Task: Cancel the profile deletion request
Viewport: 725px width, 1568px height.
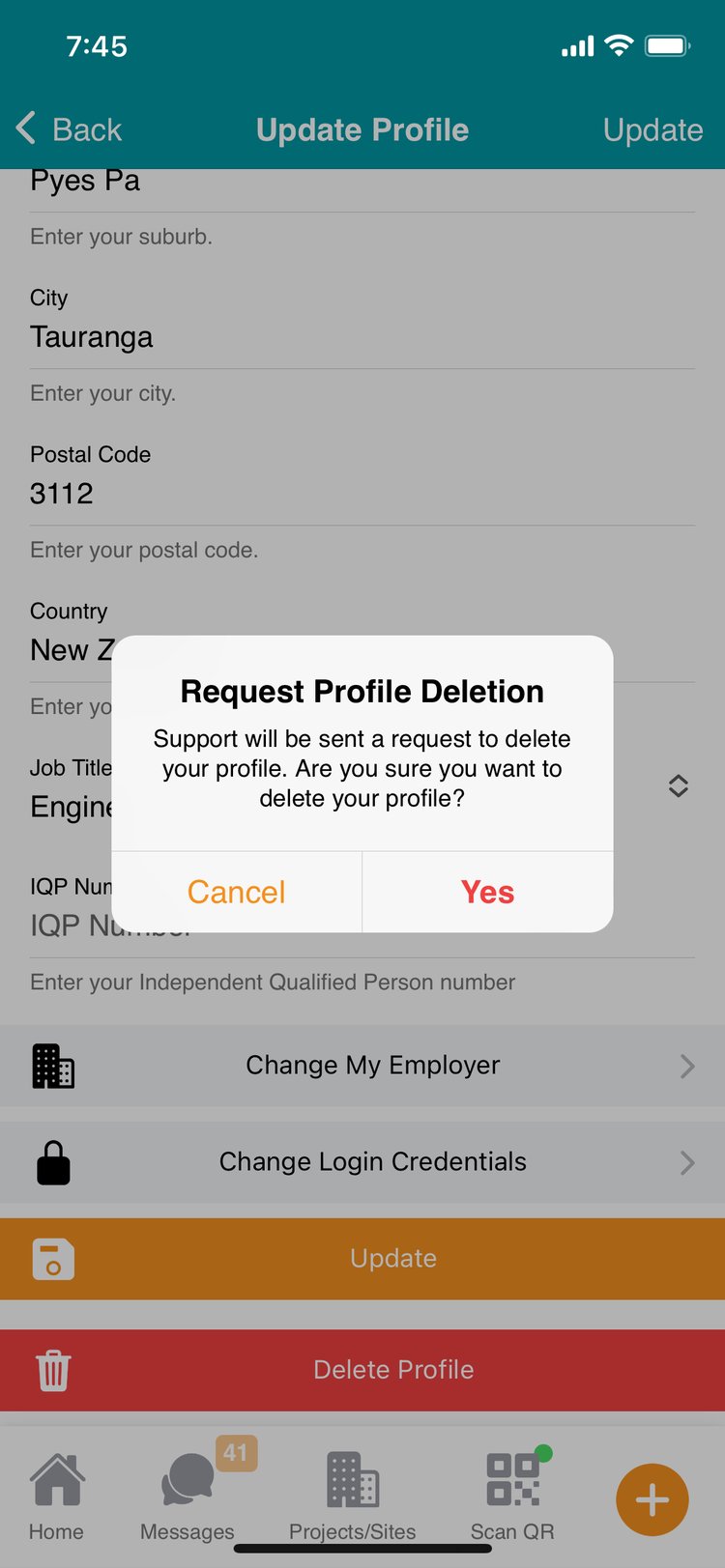Action: pyautogui.click(x=235, y=892)
